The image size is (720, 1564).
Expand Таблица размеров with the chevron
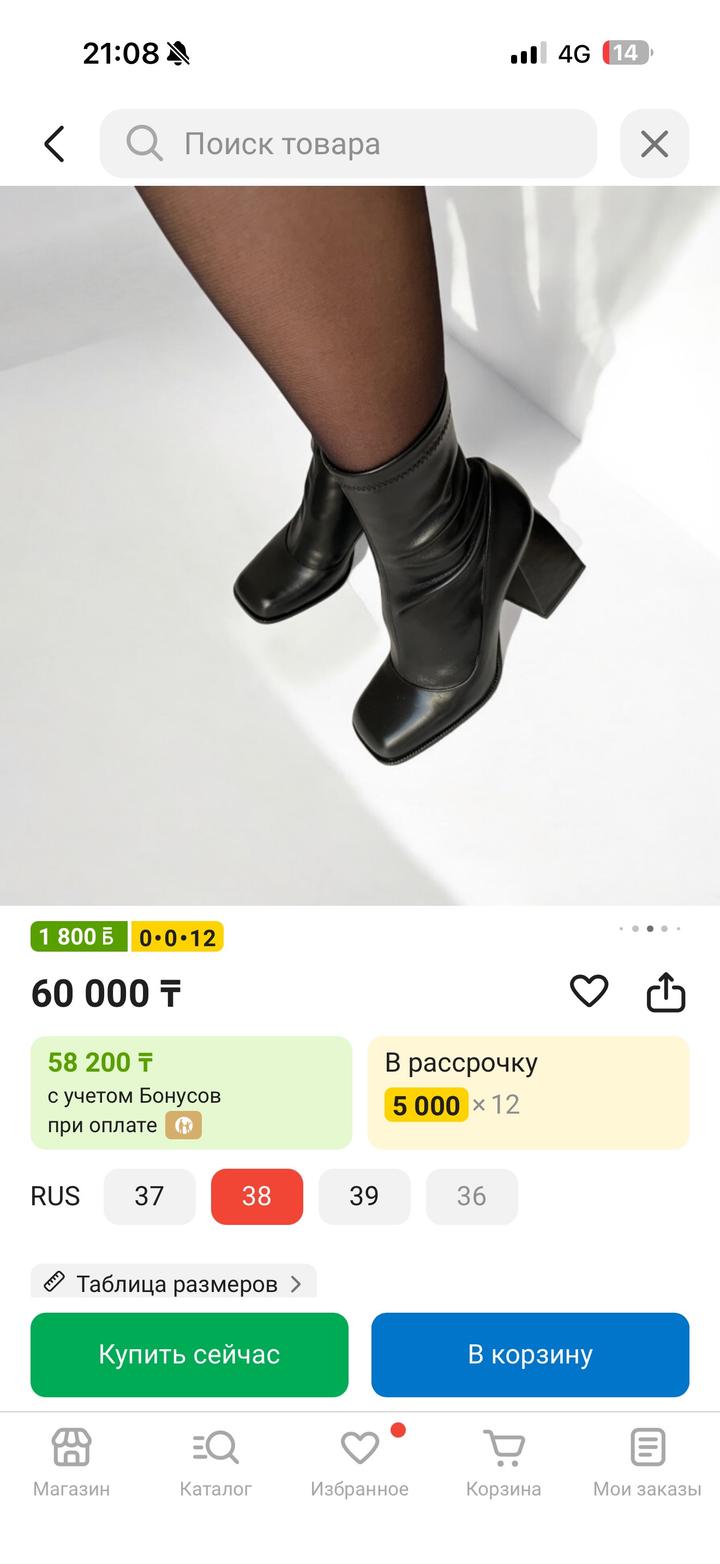(x=295, y=1283)
